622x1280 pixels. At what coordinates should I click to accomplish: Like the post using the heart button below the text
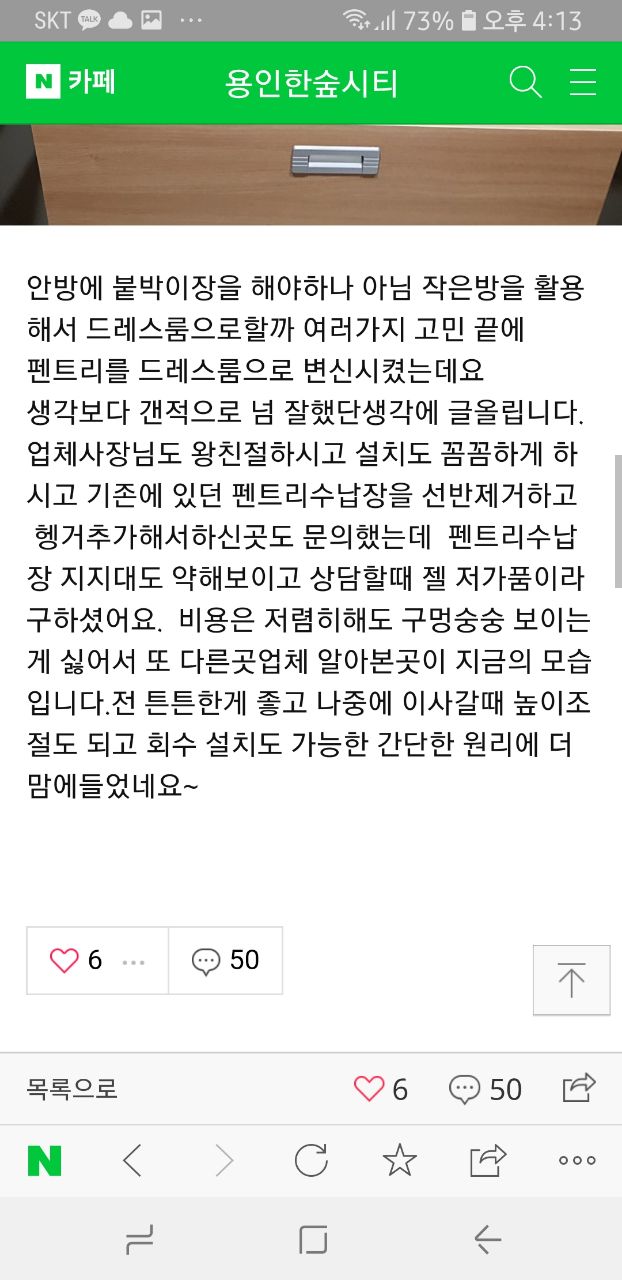(66, 961)
